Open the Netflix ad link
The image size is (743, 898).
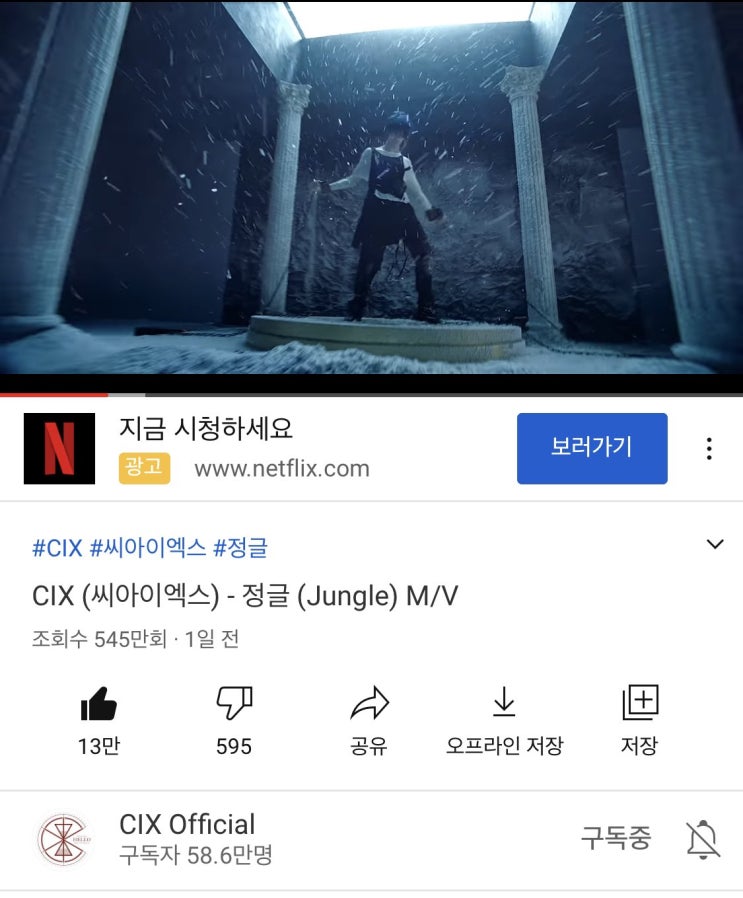tap(281, 468)
